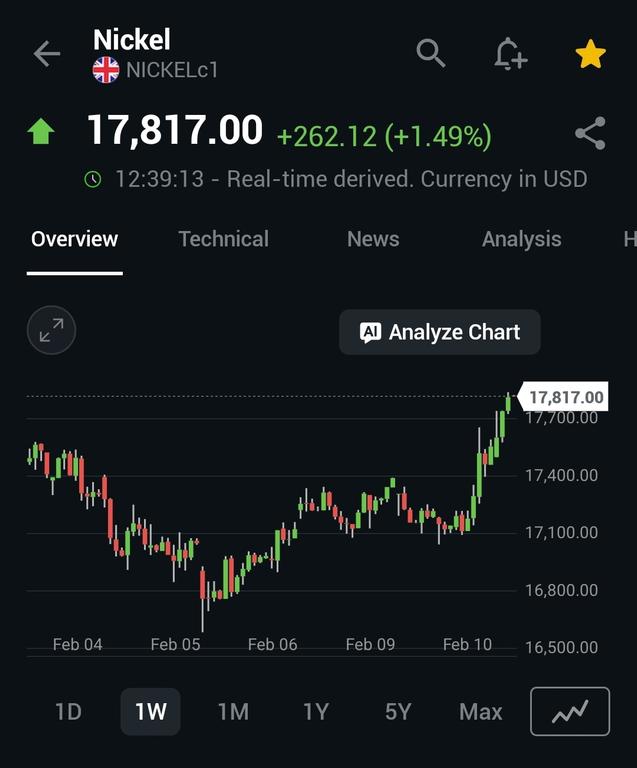Viewport: 637px width, 768px height.
Task: Switch chart type with the line chart button
Action: coord(570,712)
